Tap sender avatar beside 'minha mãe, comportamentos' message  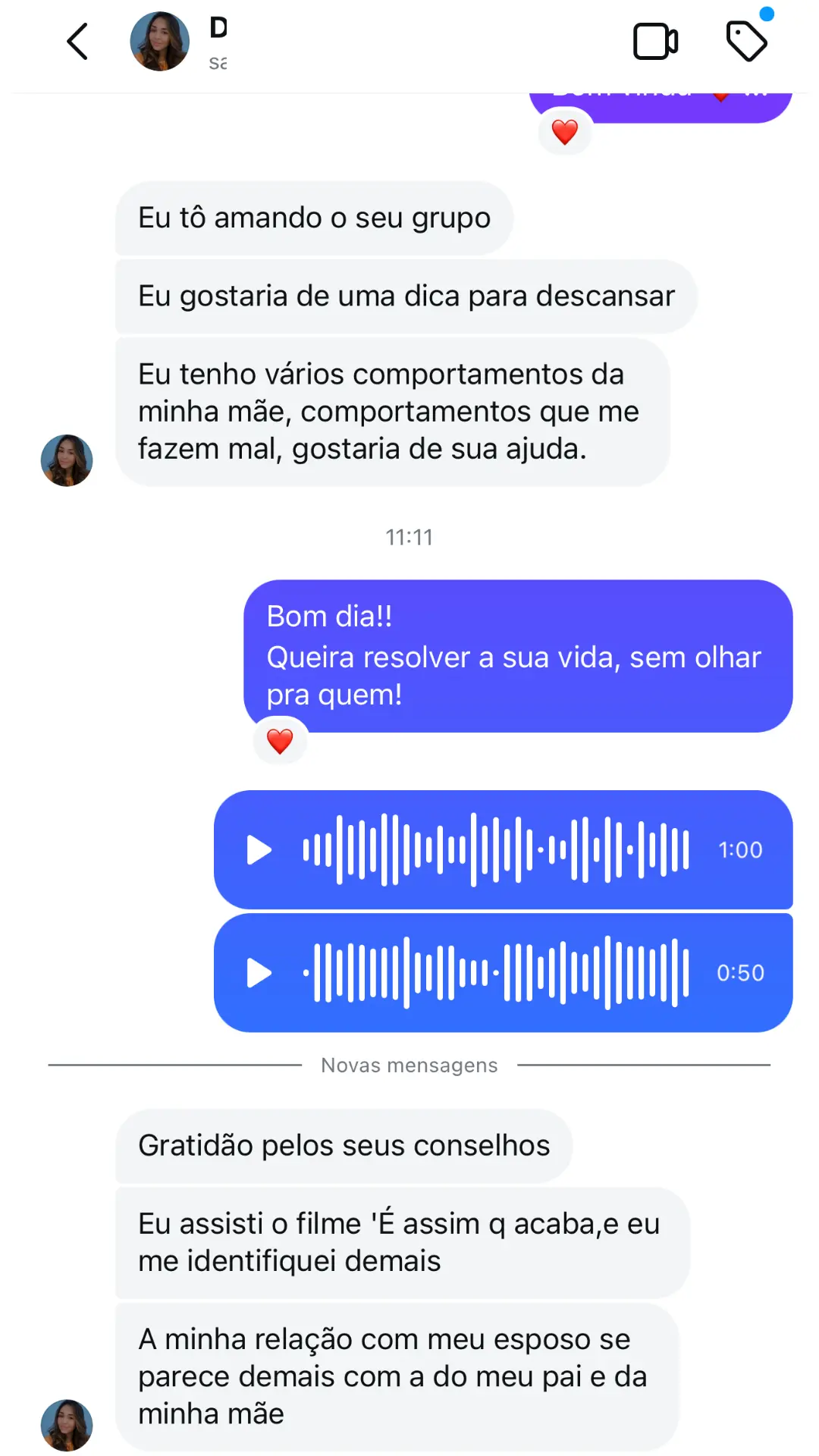(x=67, y=460)
